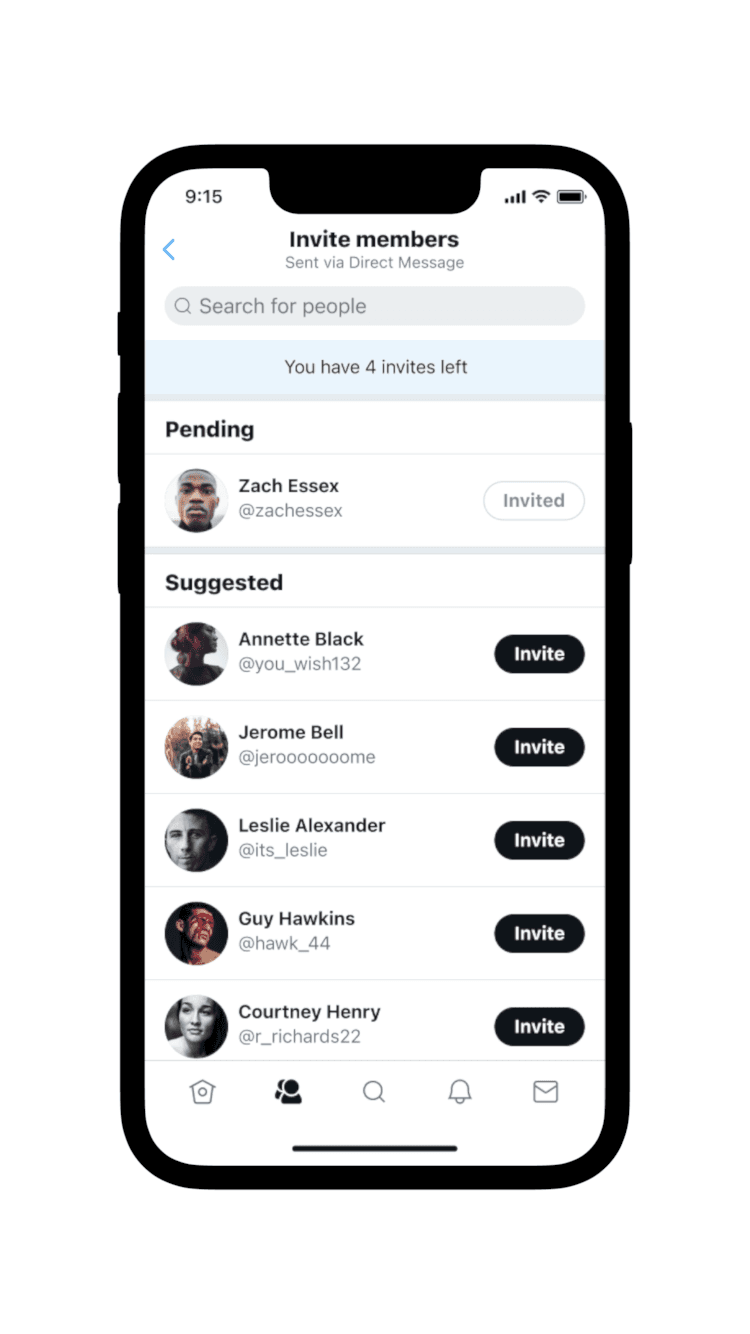750x1334 pixels.
Task: Invite Annette Black
Action: click(539, 654)
